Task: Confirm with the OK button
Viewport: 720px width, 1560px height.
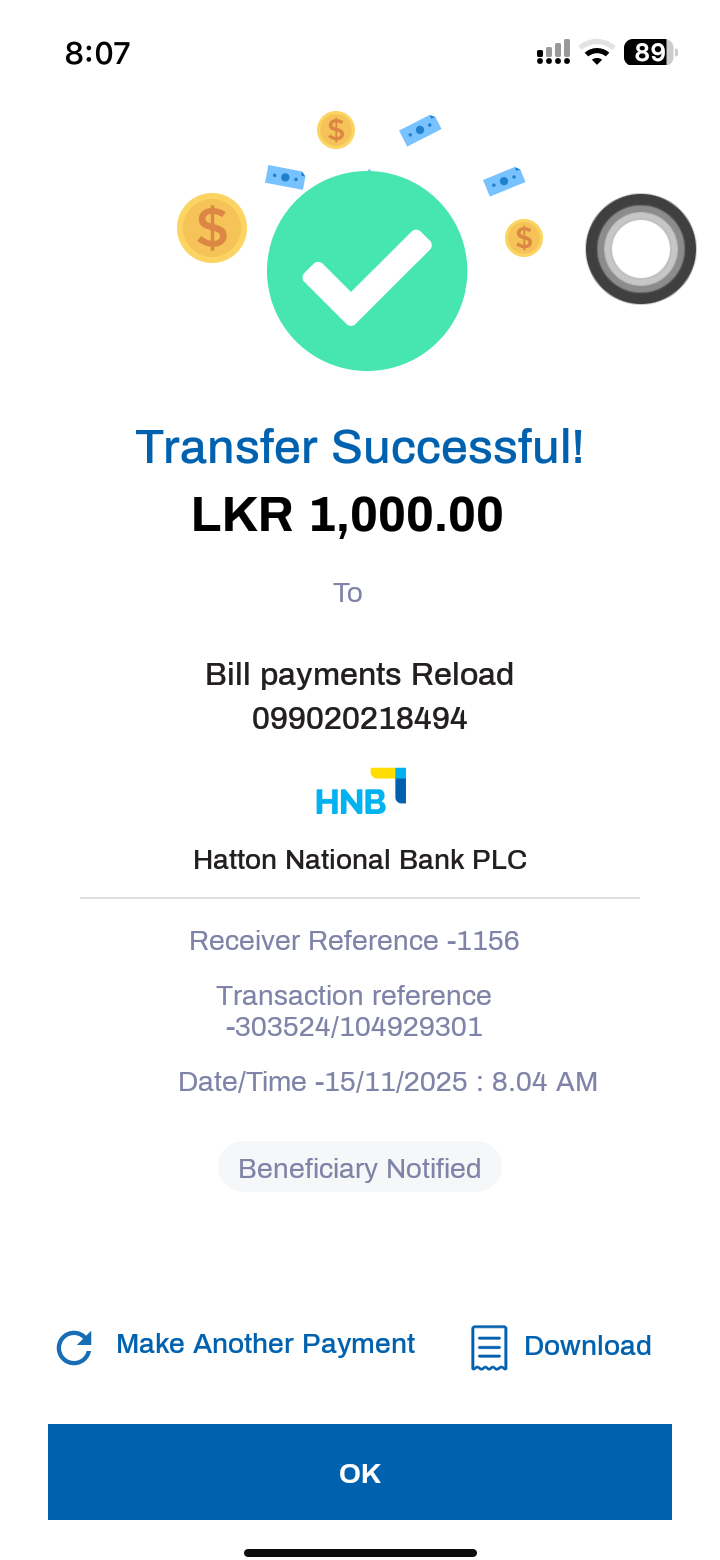Action: tap(360, 1472)
